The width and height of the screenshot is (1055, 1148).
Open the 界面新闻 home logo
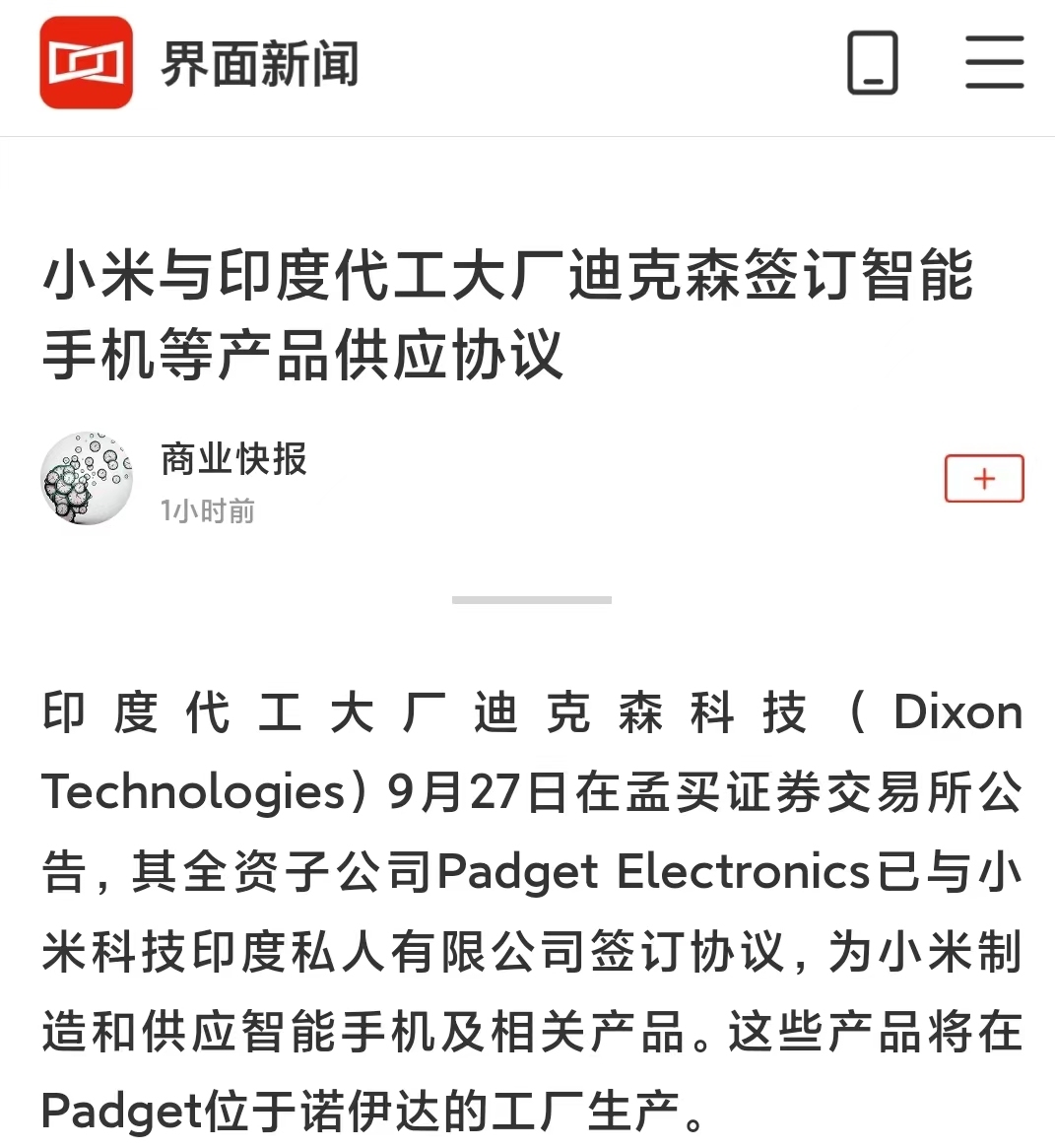(86, 63)
